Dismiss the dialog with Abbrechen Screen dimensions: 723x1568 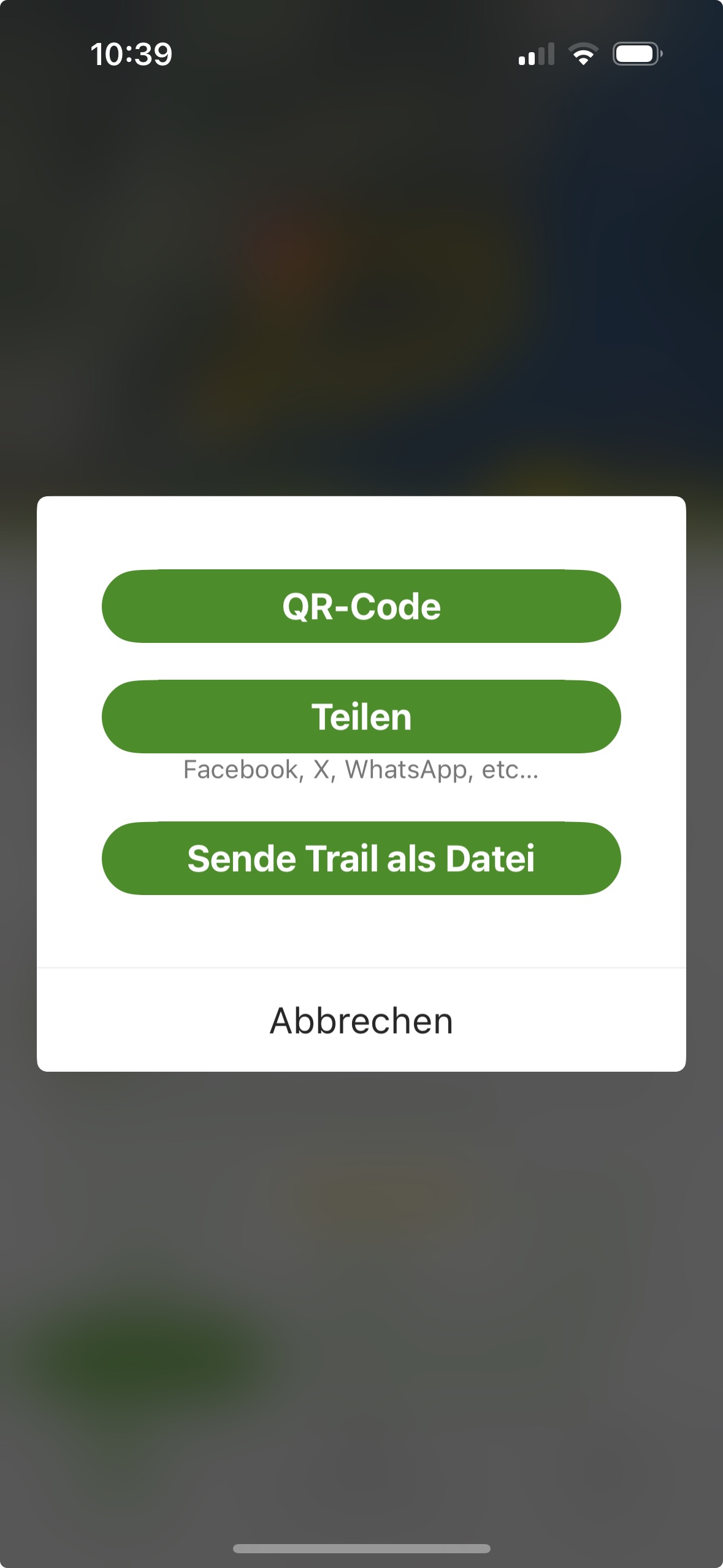[361, 1021]
